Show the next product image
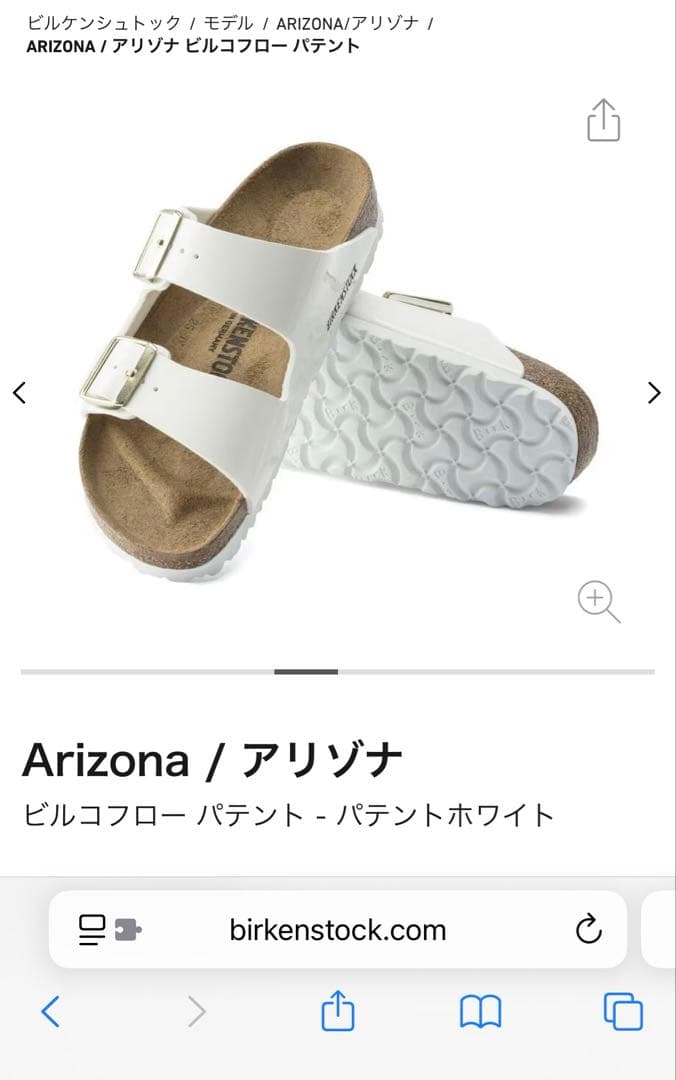 pos(654,393)
